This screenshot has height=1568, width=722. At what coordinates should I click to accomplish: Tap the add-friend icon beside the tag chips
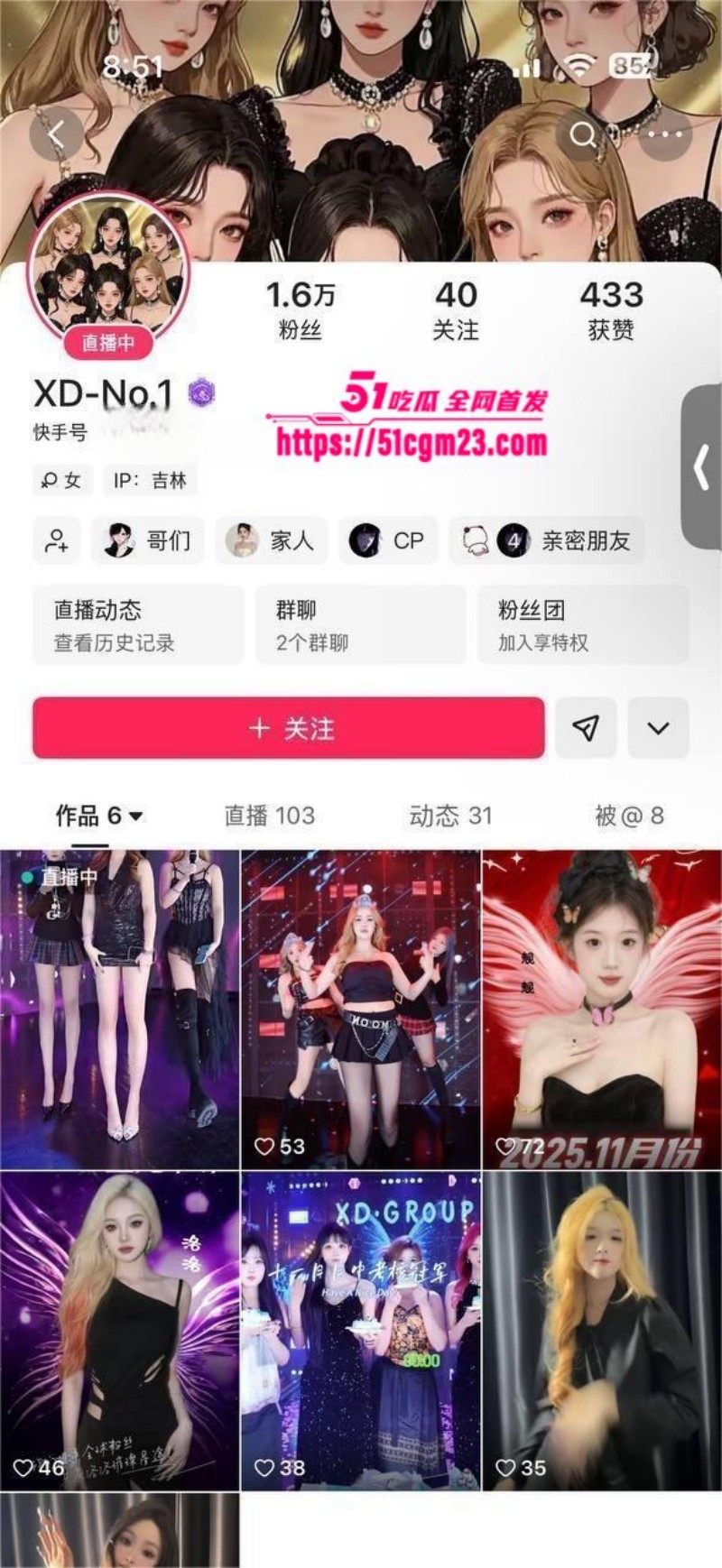coord(57,541)
